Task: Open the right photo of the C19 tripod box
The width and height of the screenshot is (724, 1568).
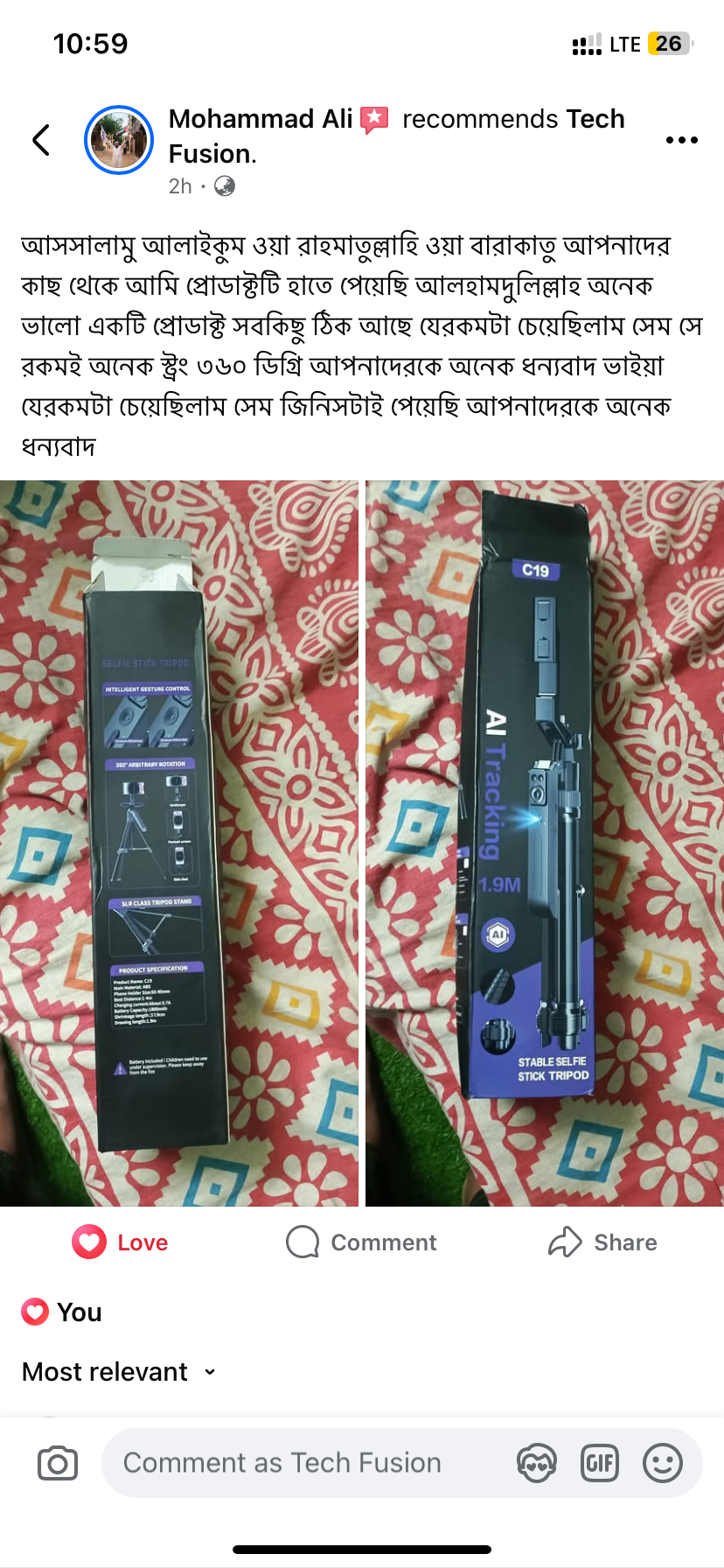Action: click(x=545, y=843)
